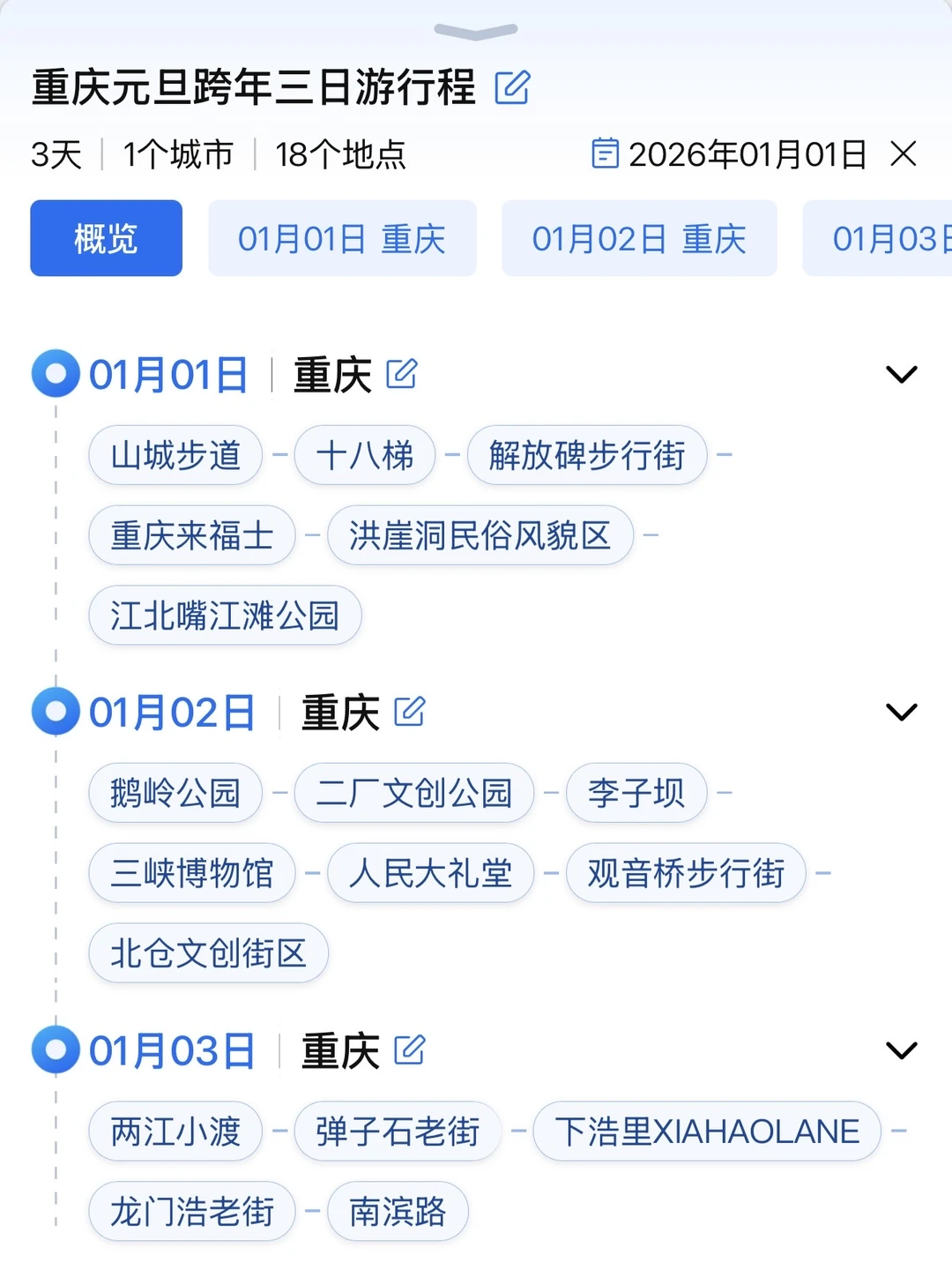Collapse the 01月02日 day section
952x1270 pixels.
(901, 711)
